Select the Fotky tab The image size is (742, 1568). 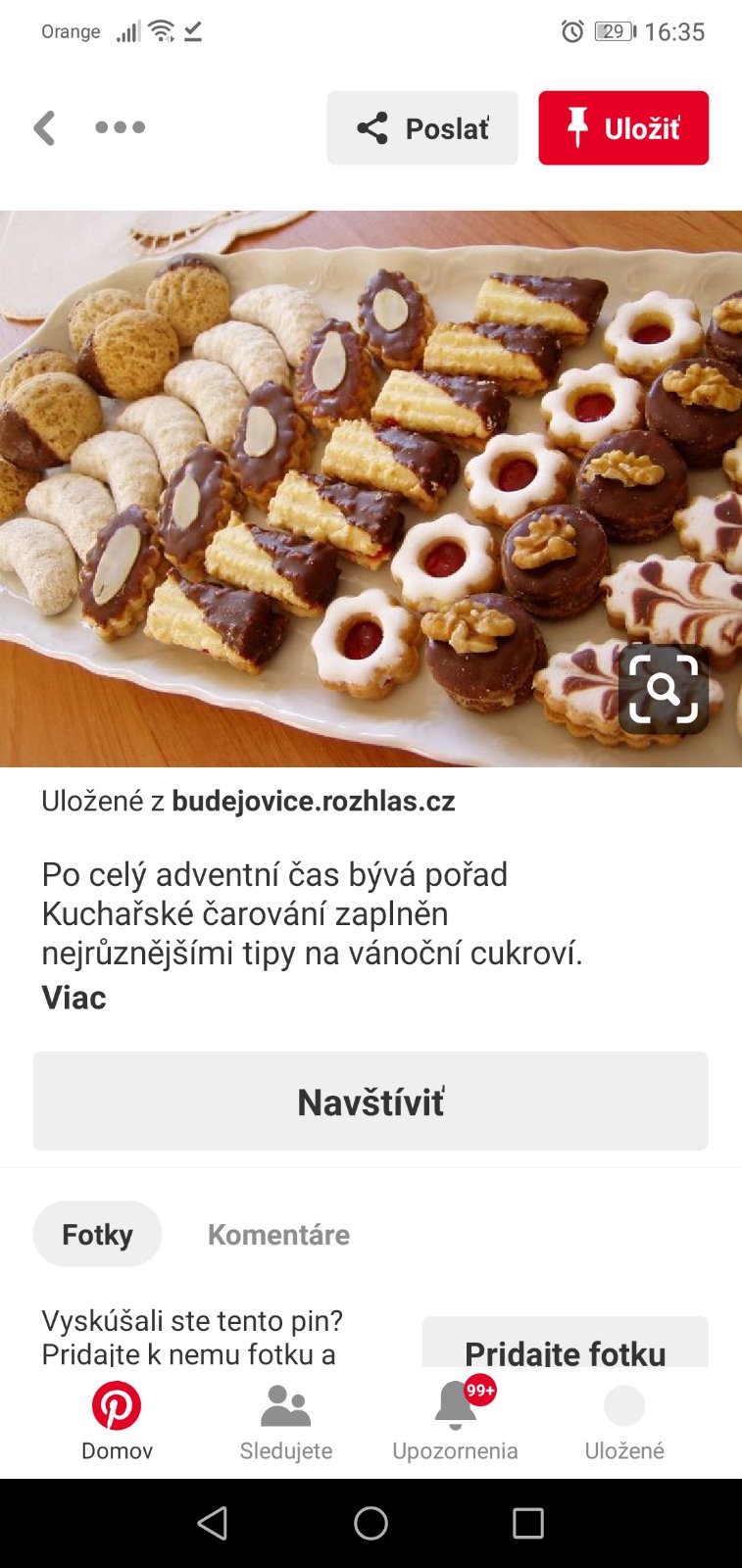click(97, 1234)
